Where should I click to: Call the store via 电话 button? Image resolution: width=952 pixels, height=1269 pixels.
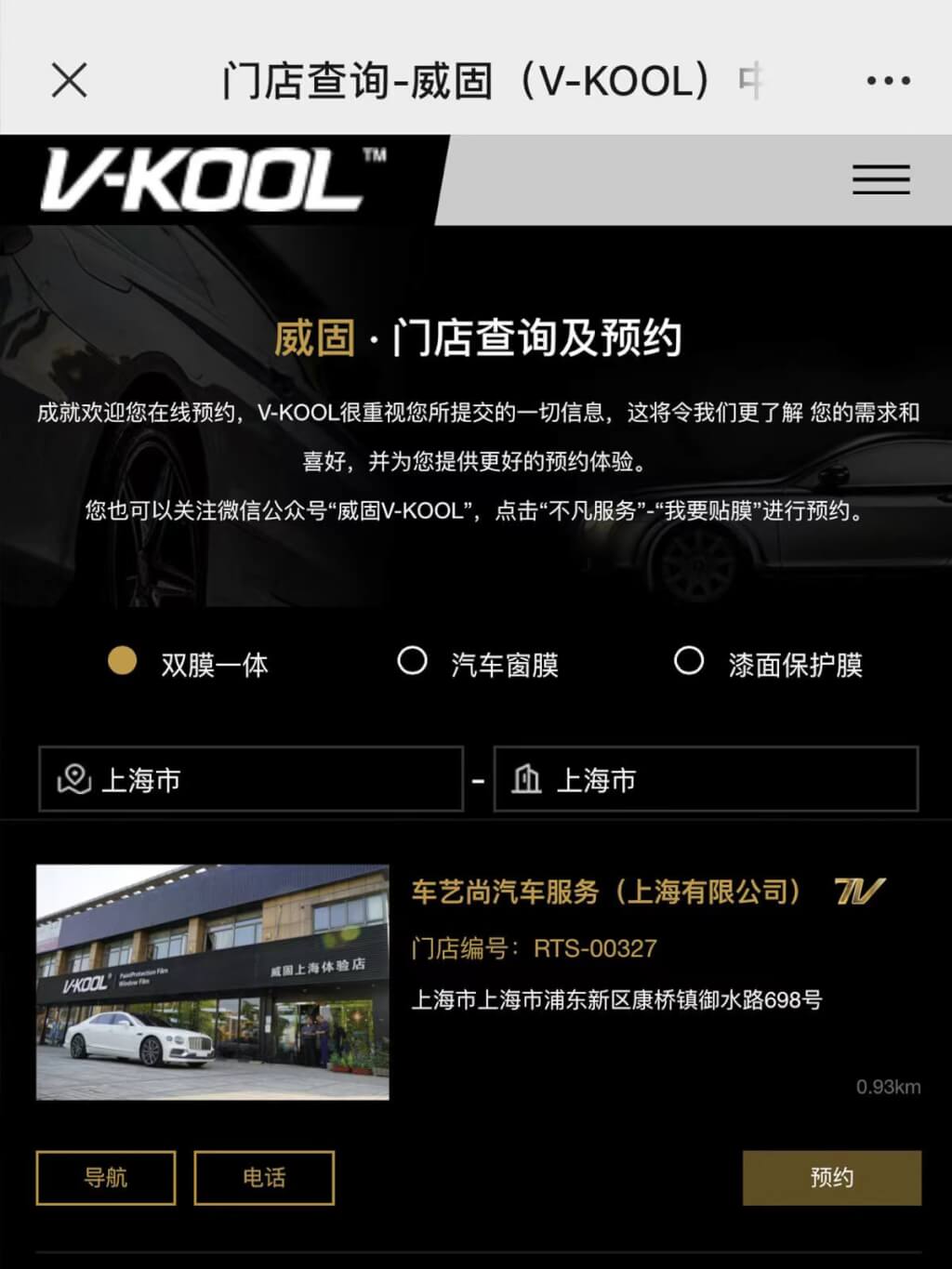(x=264, y=1178)
